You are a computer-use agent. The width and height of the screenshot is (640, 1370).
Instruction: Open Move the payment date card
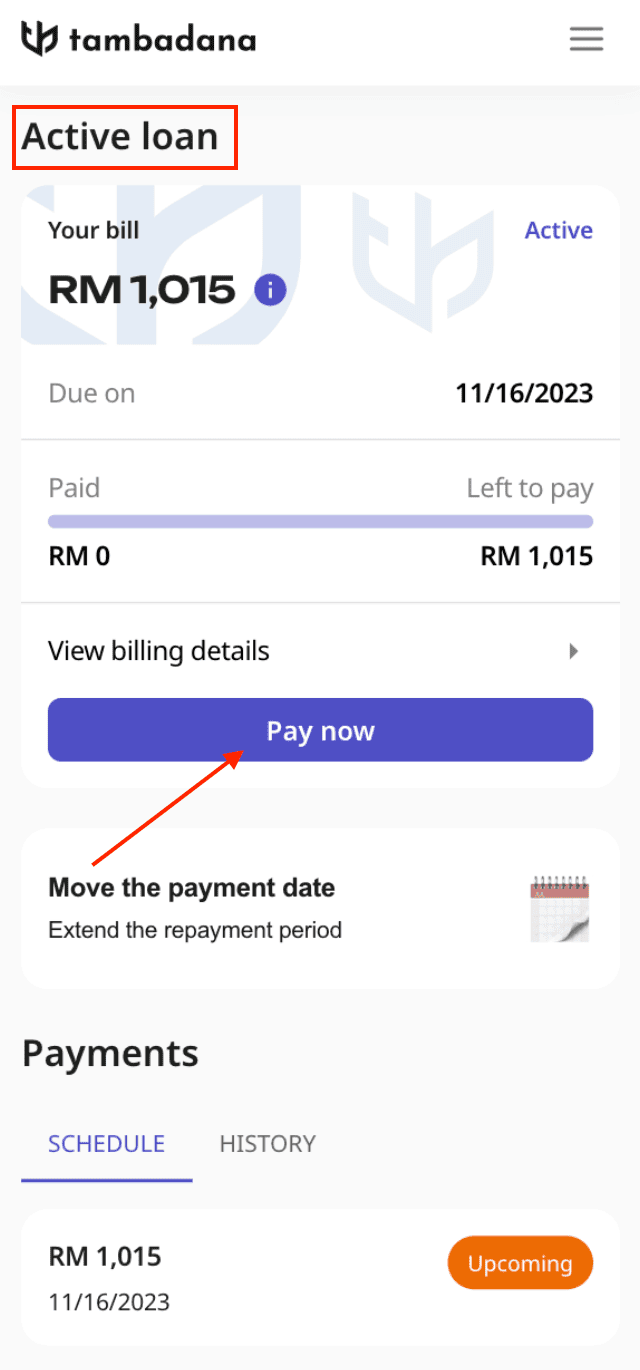320,908
